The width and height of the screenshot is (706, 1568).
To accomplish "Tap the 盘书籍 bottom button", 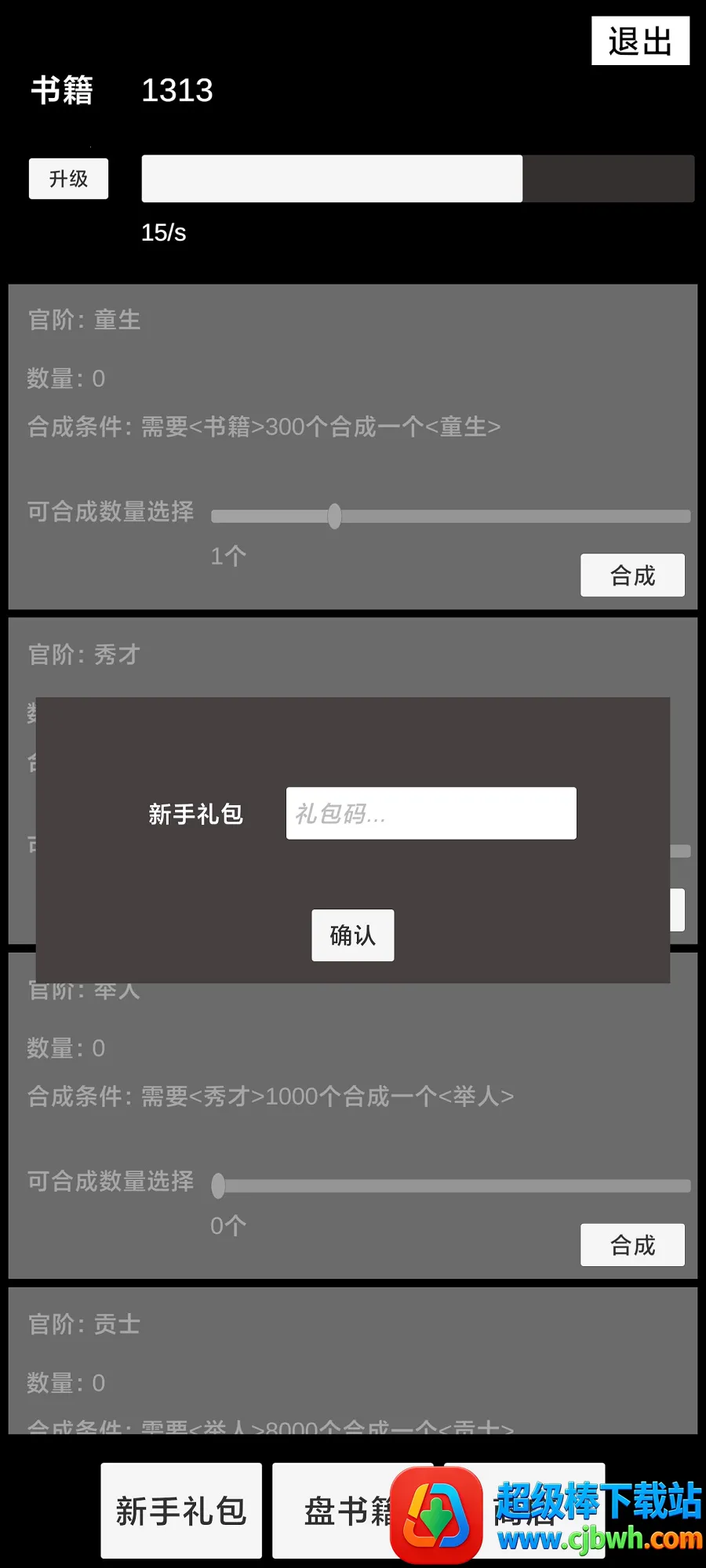I will pyautogui.click(x=337, y=1510).
